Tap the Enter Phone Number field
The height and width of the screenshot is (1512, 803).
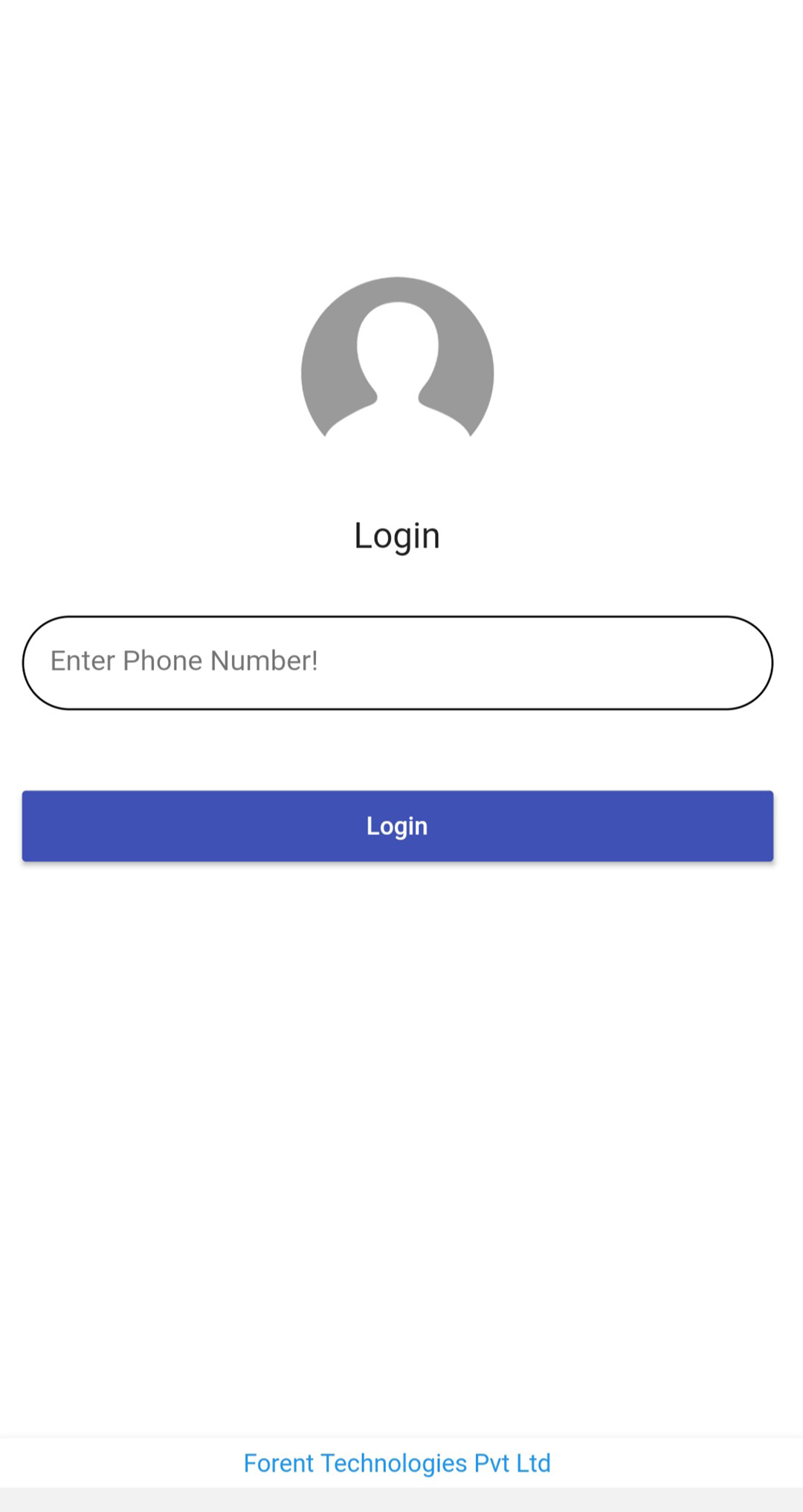click(398, 662)
